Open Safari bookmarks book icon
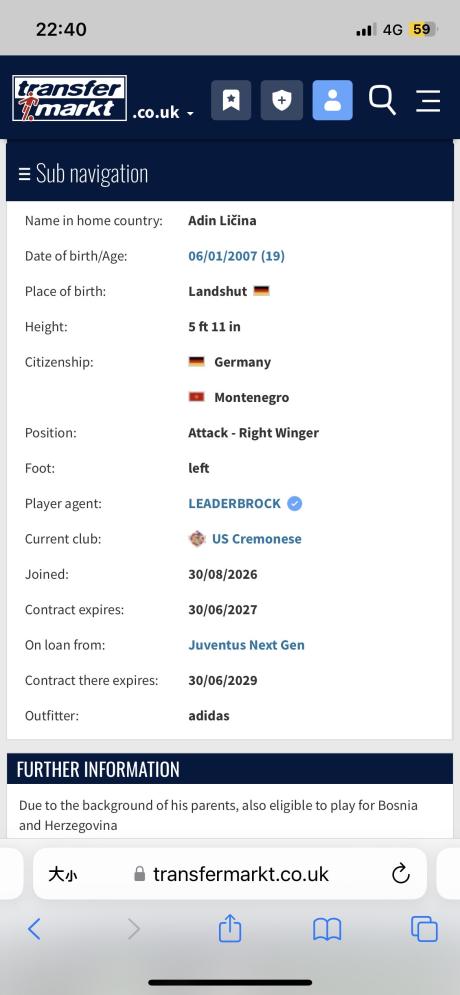Image resolution: width=460 pixels, height=995 pixels. click(327, 930)
